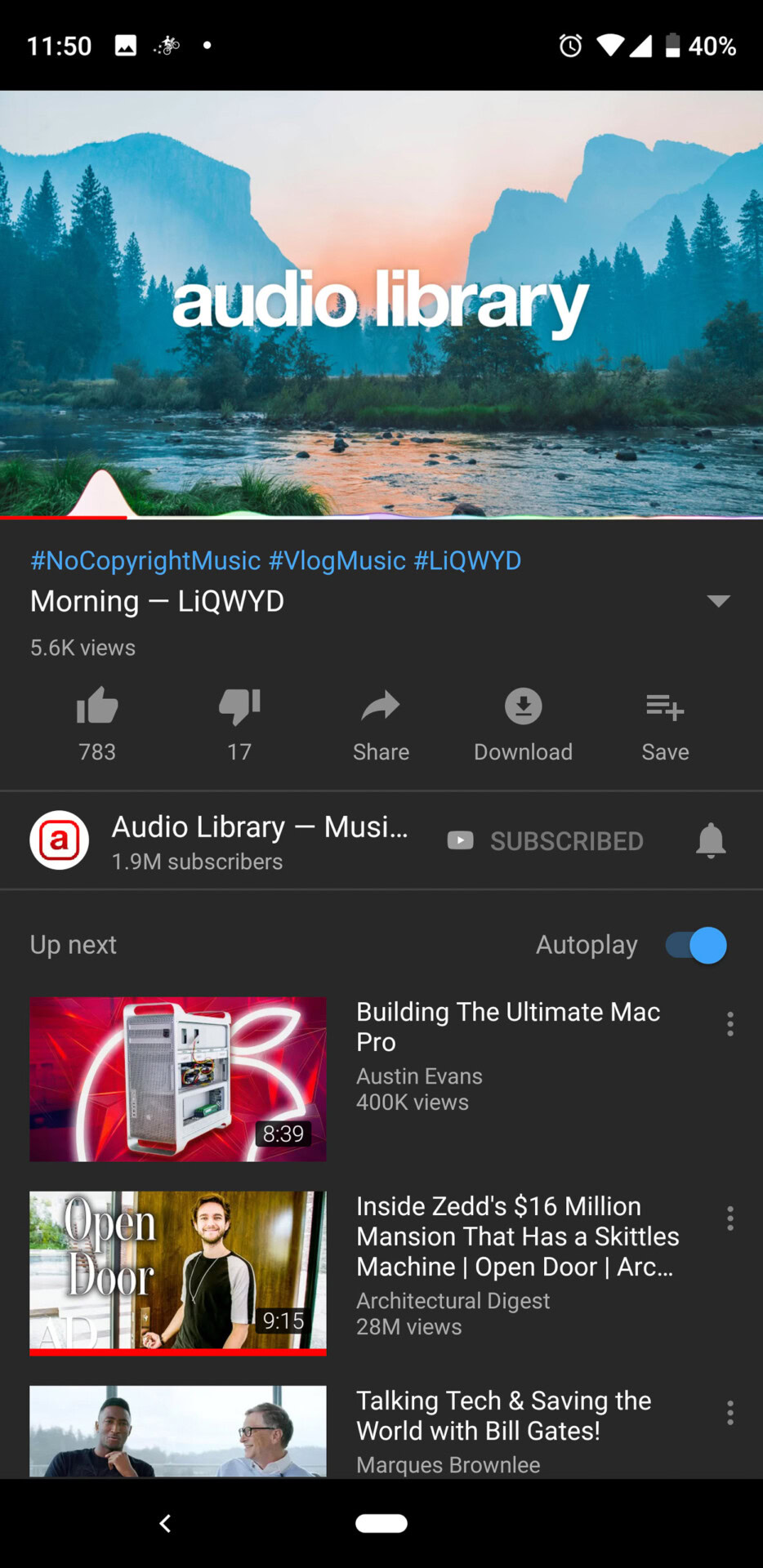Open options for Inside Zedd's Mansion video
Screen dimensions: 763x1568
tap(730, 1218)
